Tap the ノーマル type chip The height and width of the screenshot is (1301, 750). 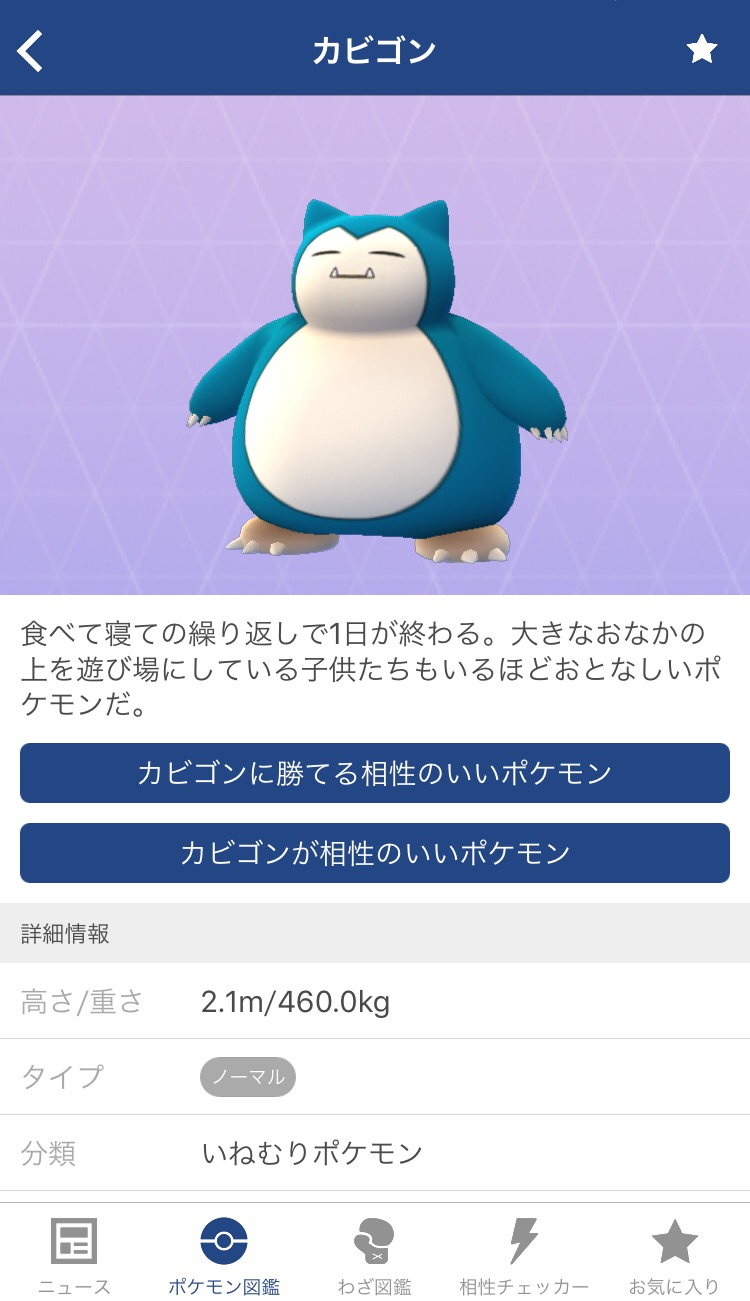[248, 1077]
